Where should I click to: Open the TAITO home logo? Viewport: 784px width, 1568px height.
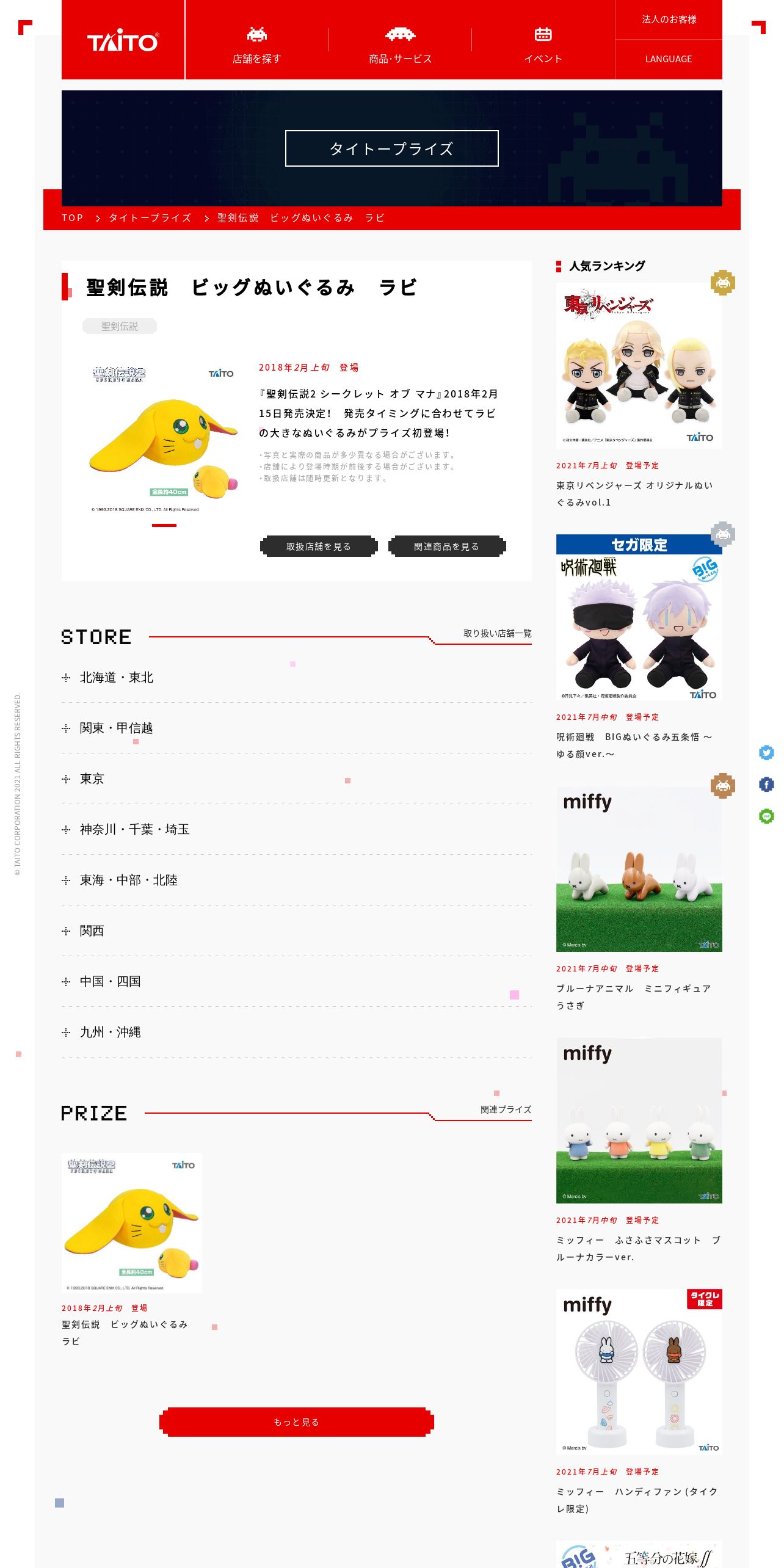[x=123, y=41]
